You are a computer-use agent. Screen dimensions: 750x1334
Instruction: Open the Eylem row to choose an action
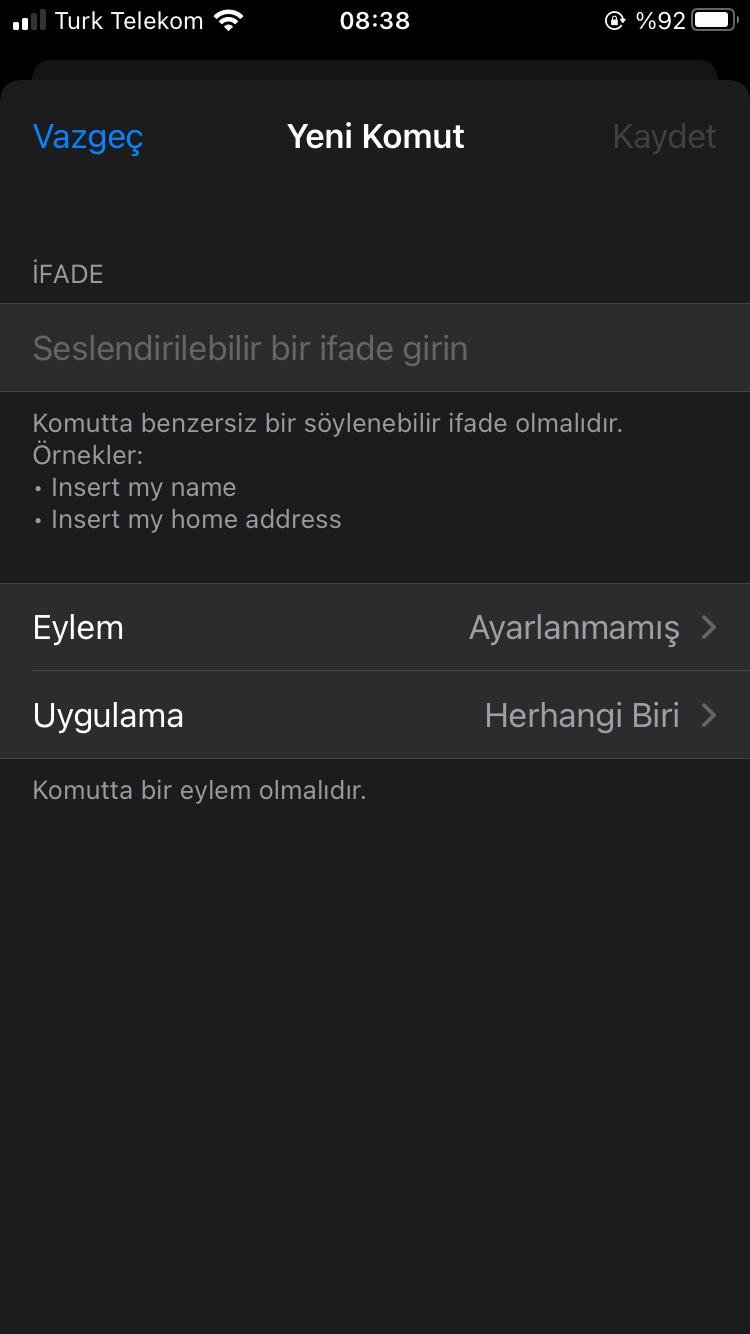[x=375, y=627]
